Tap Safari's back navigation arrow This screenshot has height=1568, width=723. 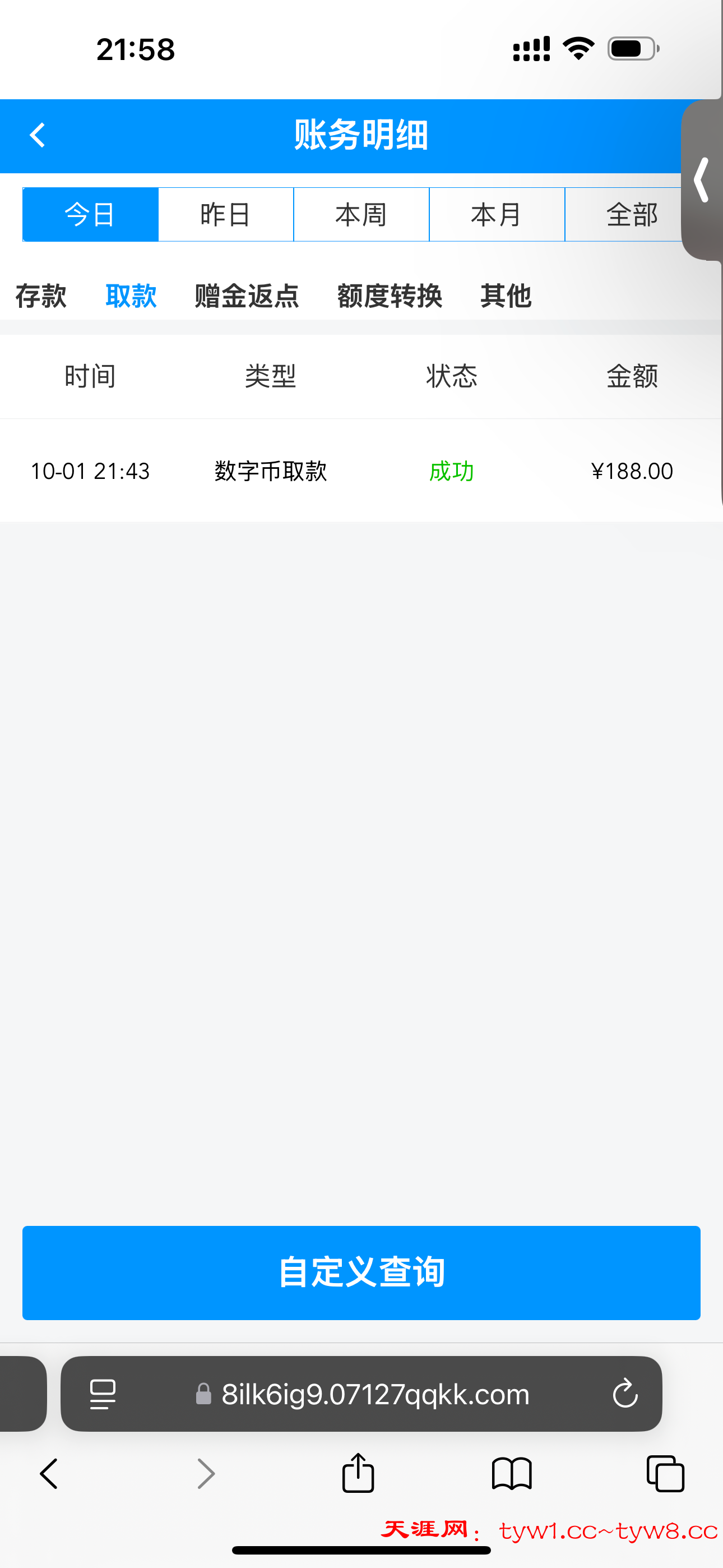[49, 1474]
